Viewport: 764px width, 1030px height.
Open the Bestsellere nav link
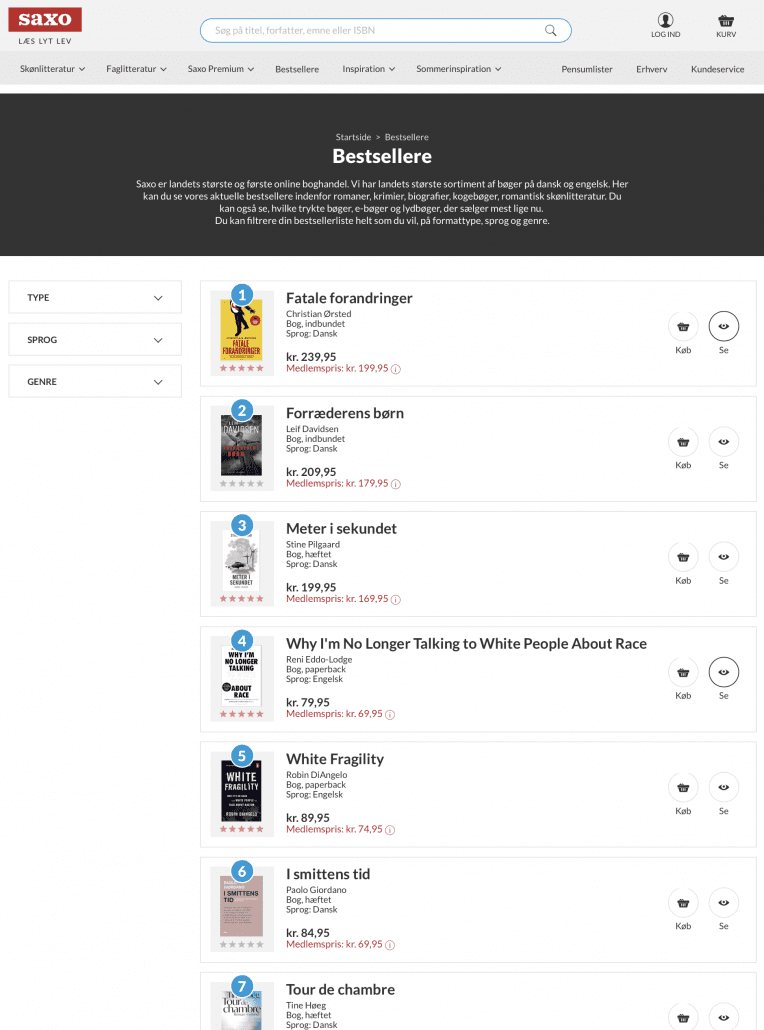[x=297, y=69]
